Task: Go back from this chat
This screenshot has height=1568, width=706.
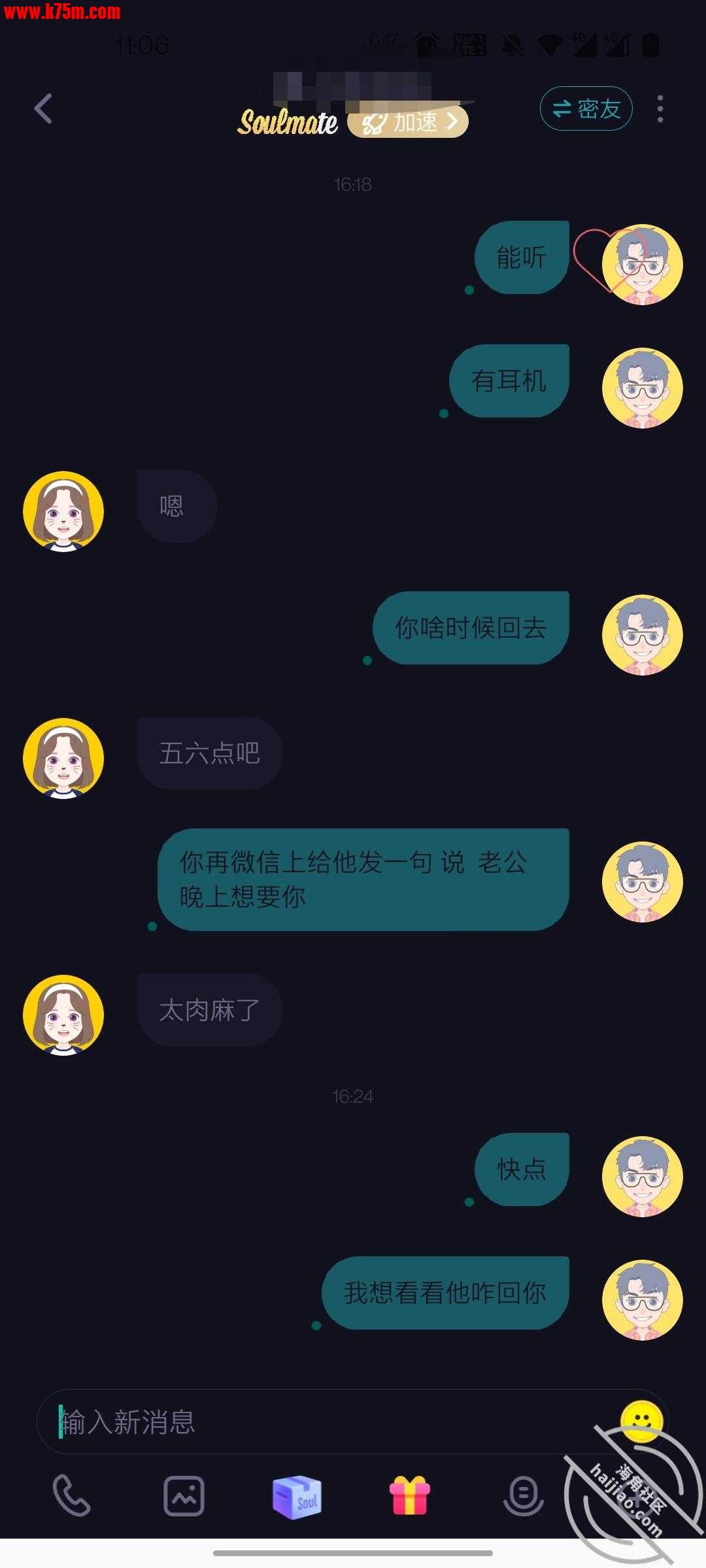Action: [x=43, y=108]
